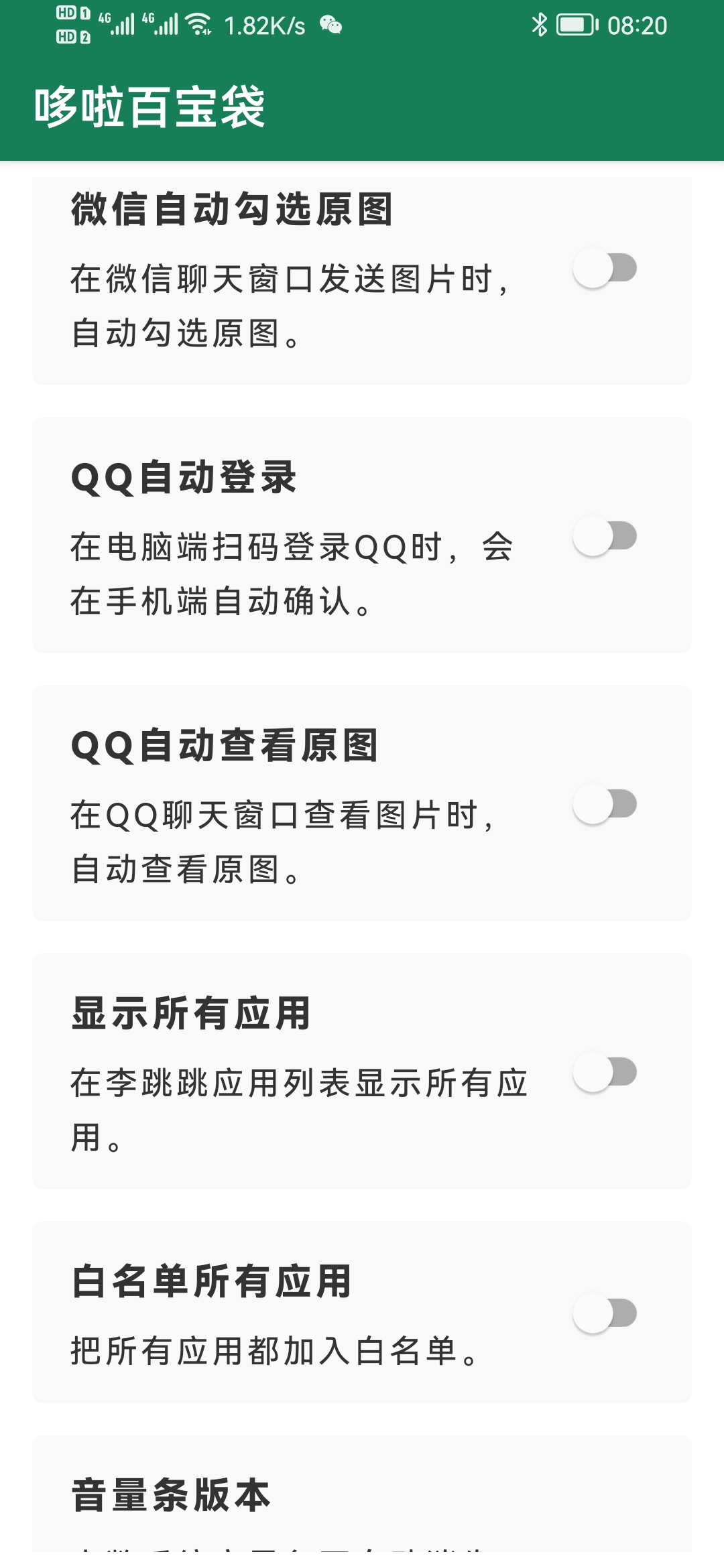The height and width of the screenshot is (1568, 724).
Task: Enable 微信自动勾选原图 switch
Action: (x=605, y=269)
